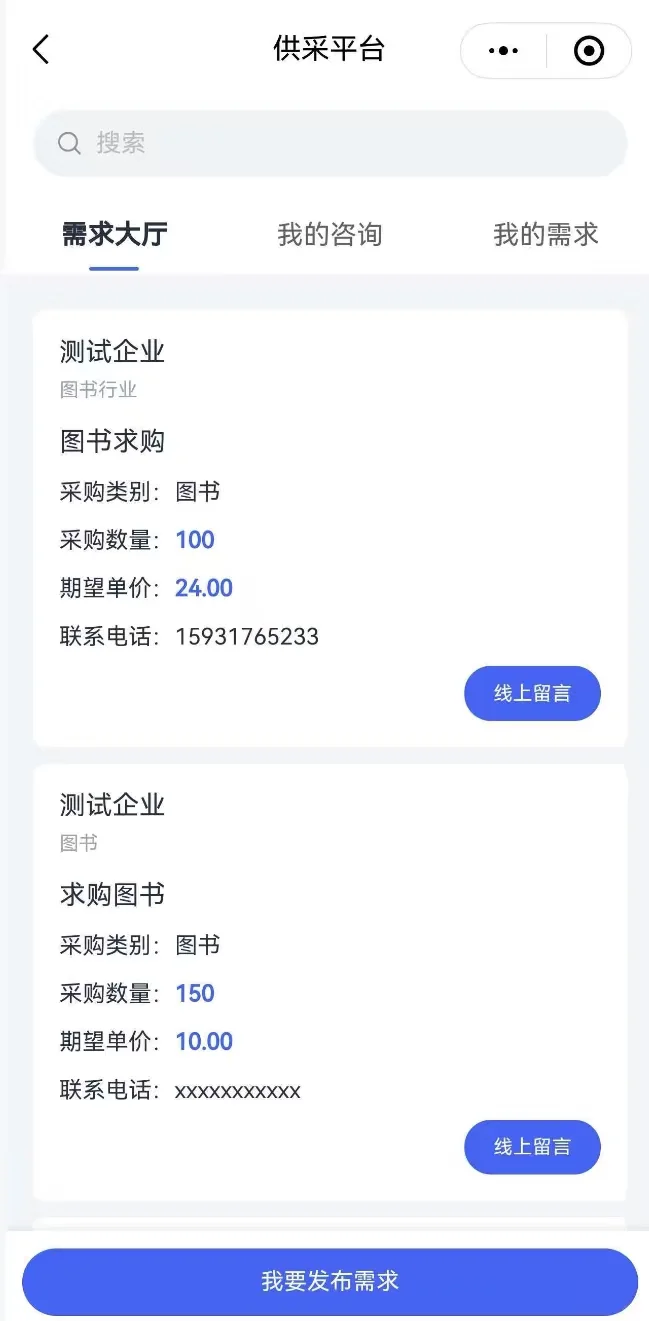This screenshot has height=1321, width=649.
Task: Open the mini program overflow menu
Action: (503, 50)
